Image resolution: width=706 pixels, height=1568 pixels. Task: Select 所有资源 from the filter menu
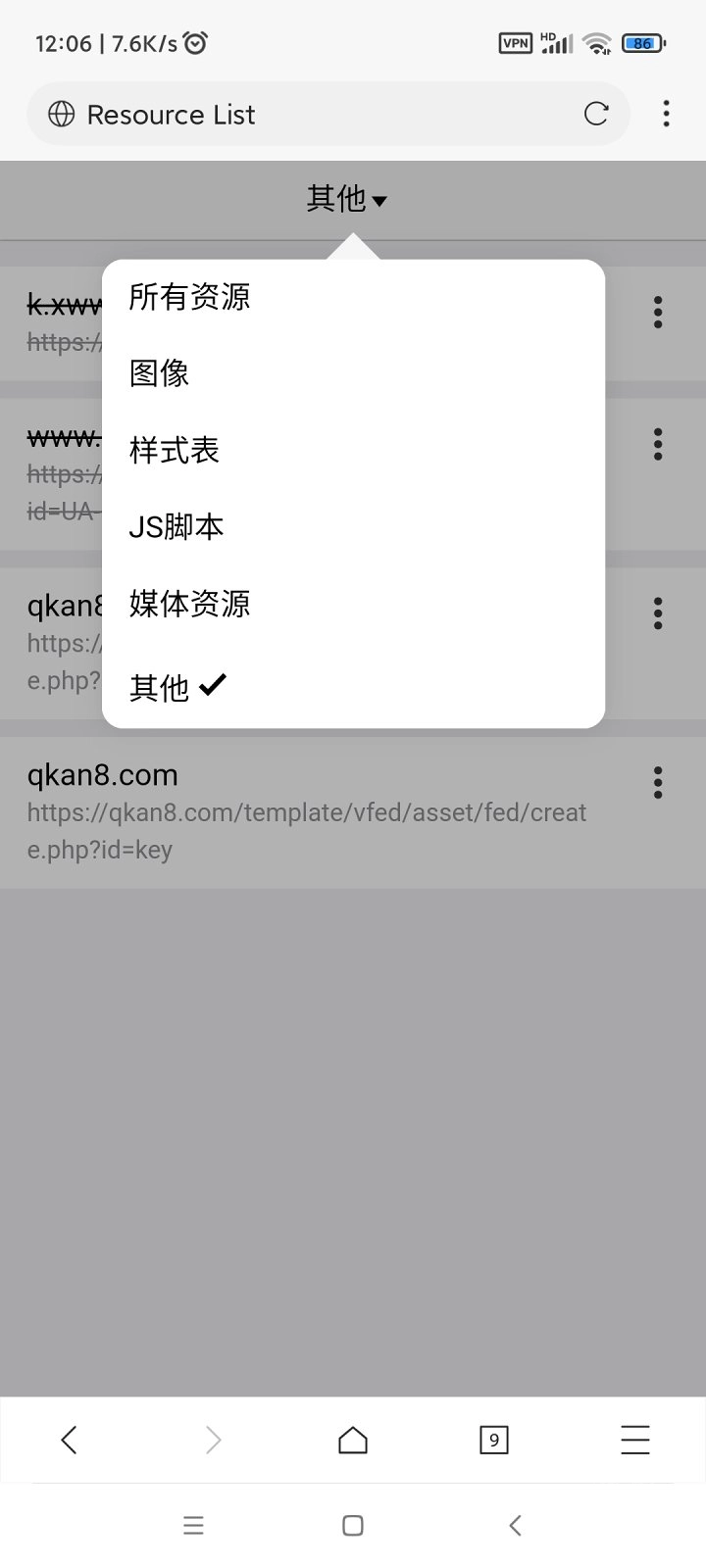190,297
